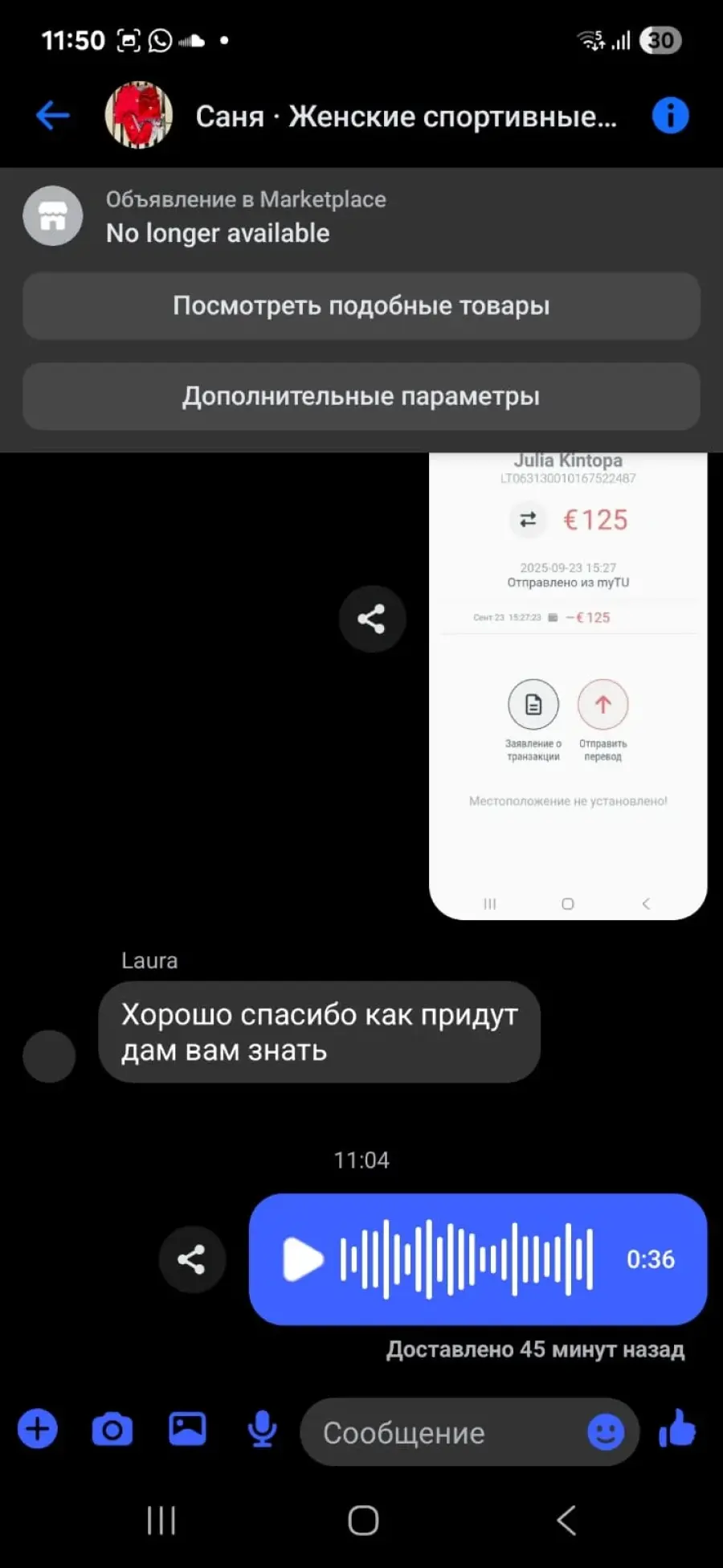Launch the camera to take a photo
723x1568 pixels.
coord(112,1430)
